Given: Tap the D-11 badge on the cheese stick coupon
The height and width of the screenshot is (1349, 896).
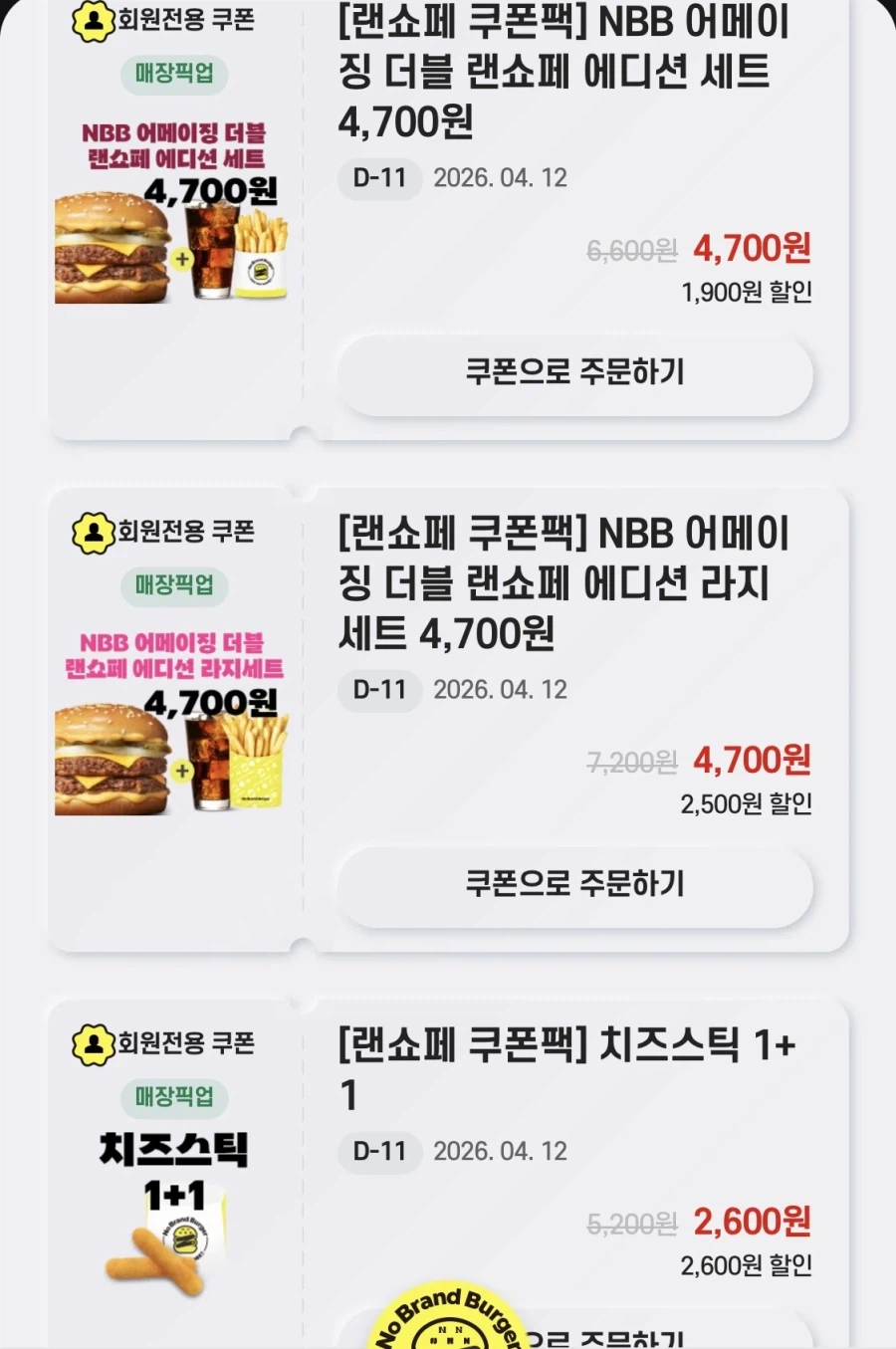Looking at the screenshot, I should point(378,1151).
